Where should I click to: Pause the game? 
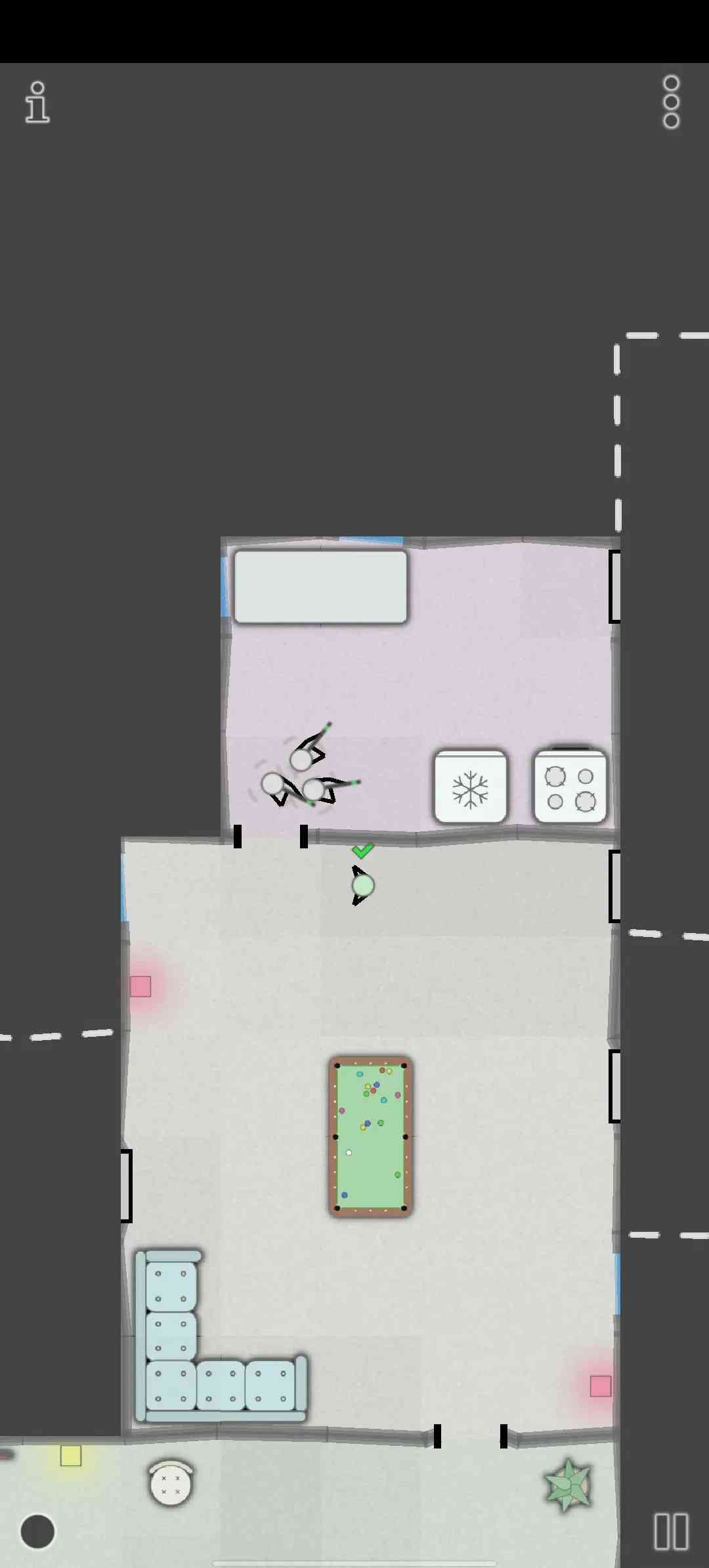point(671,1531)
